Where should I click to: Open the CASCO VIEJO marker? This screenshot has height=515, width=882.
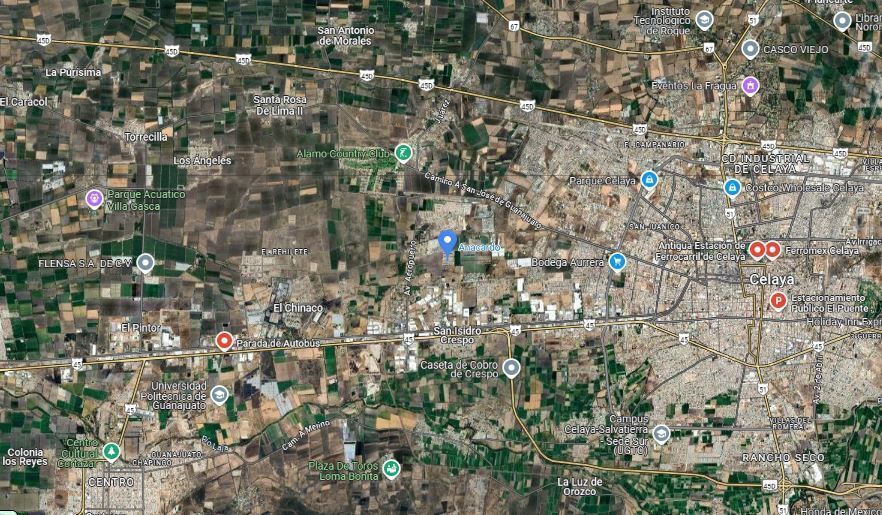750,48
